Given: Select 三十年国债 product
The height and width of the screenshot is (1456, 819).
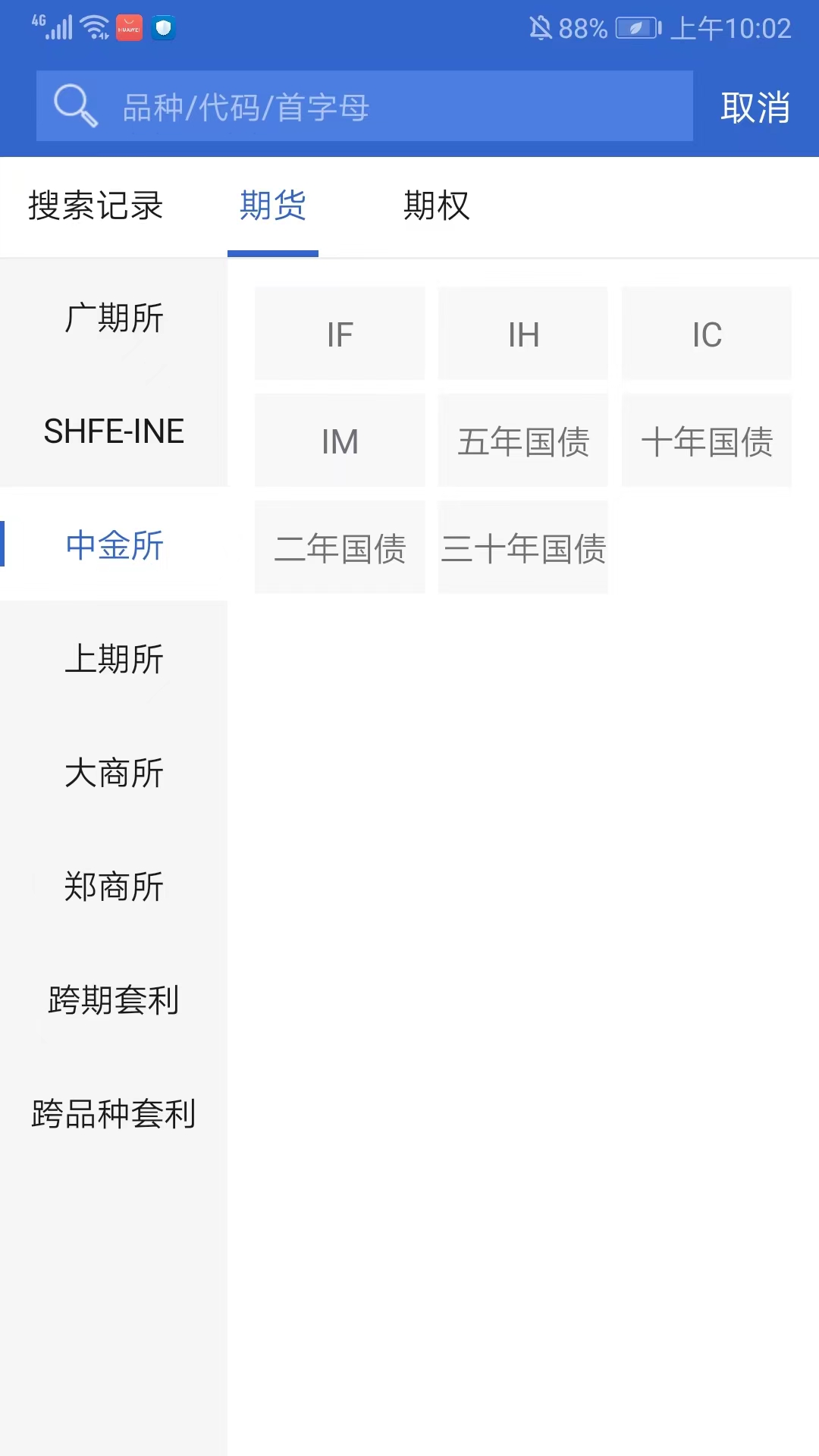Looking at the screenshot, I should 523,547.
